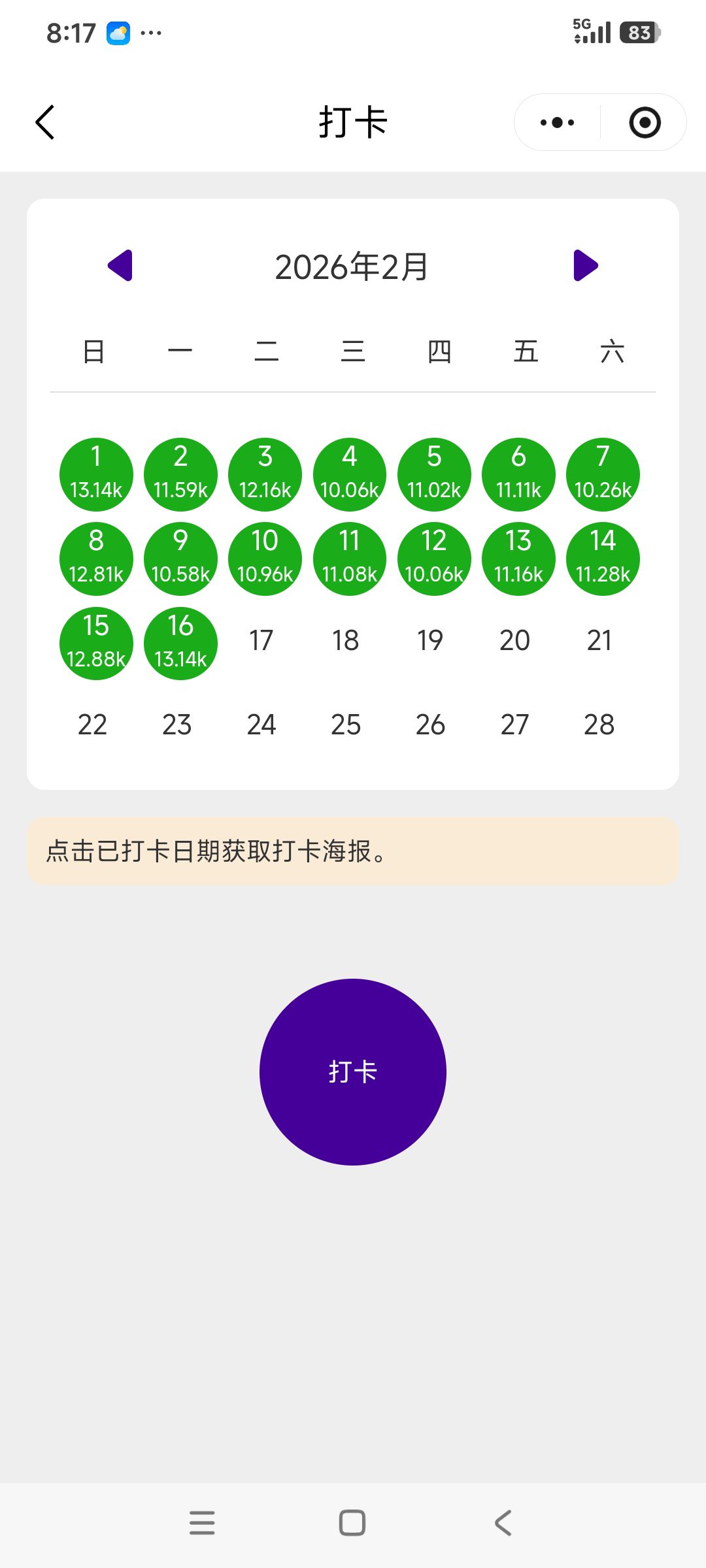Go back using the top-left arrow

tap(46, 122)
